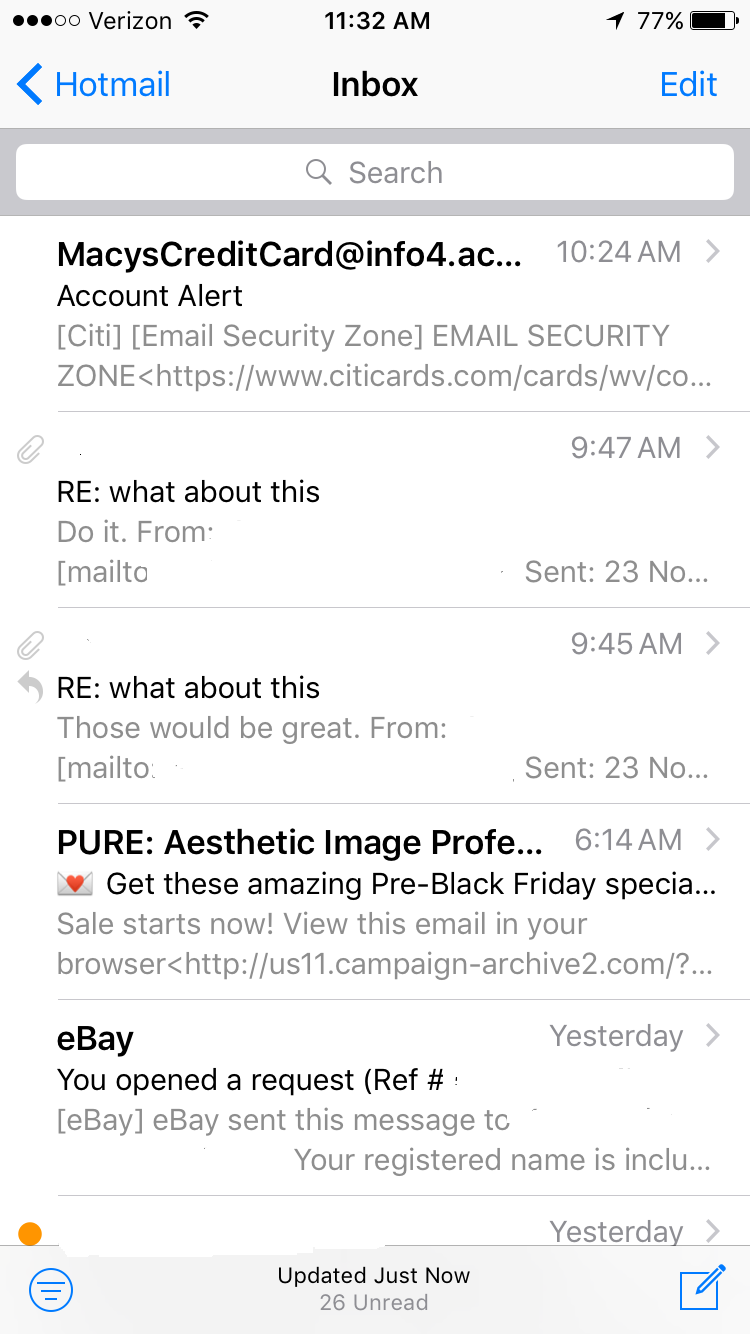Open the eBay request email
Viewport: 750px width, 1334px height.
pos(375,1098)
